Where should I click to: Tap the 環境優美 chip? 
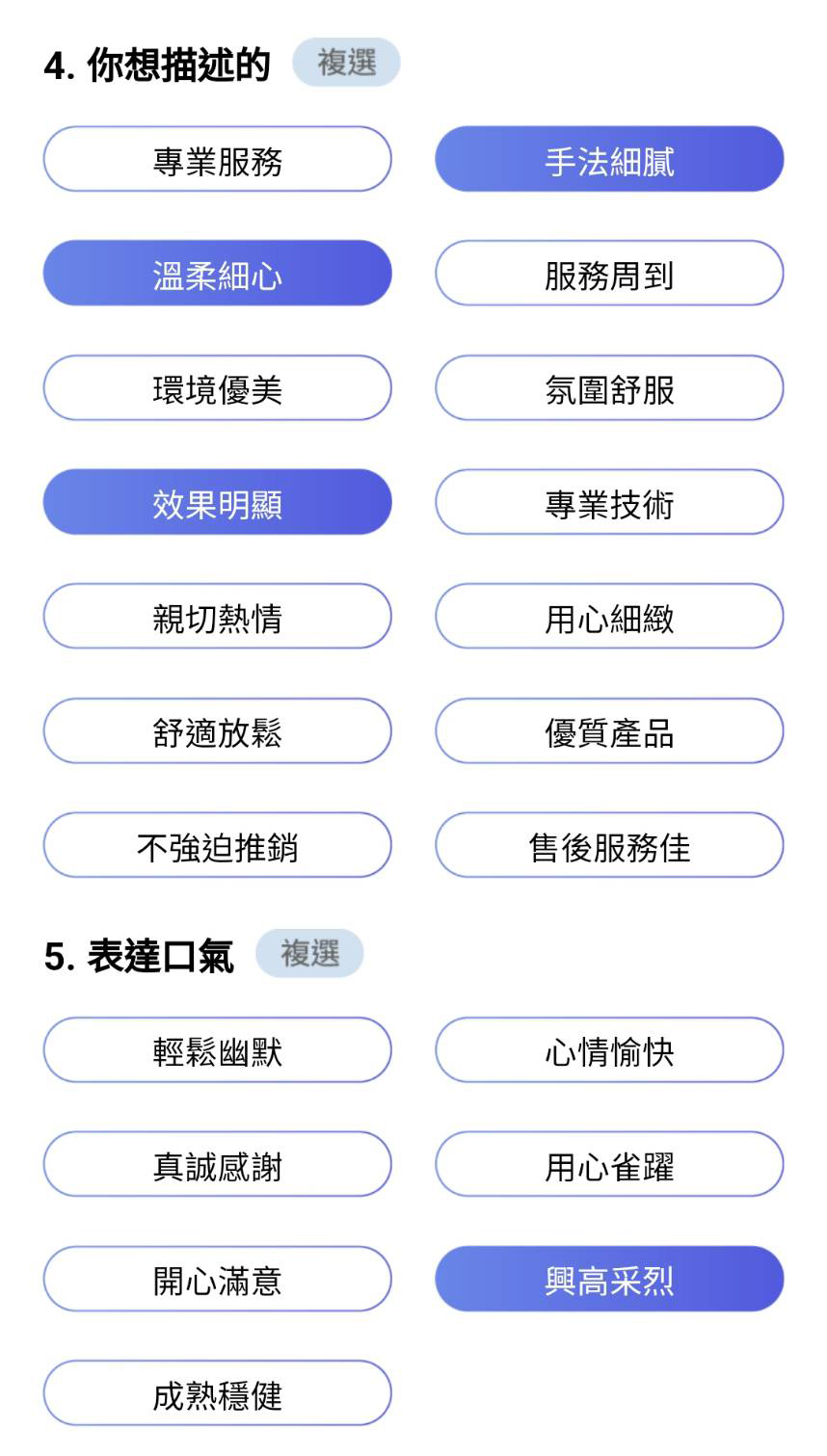(x=218, y=389)
